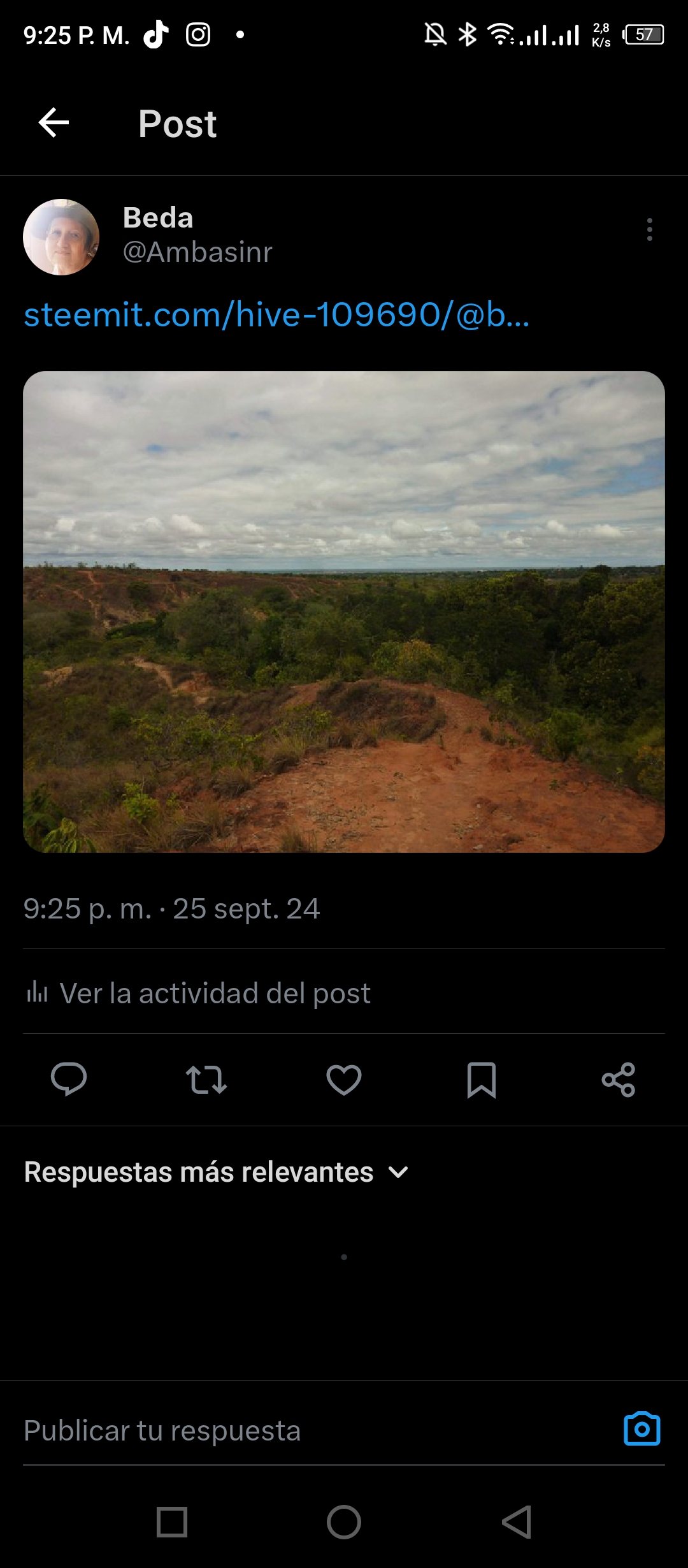The height and width of the screenshot is (1568, 688).
Task: Like this post with the heart
Action: click(344, 1079)
